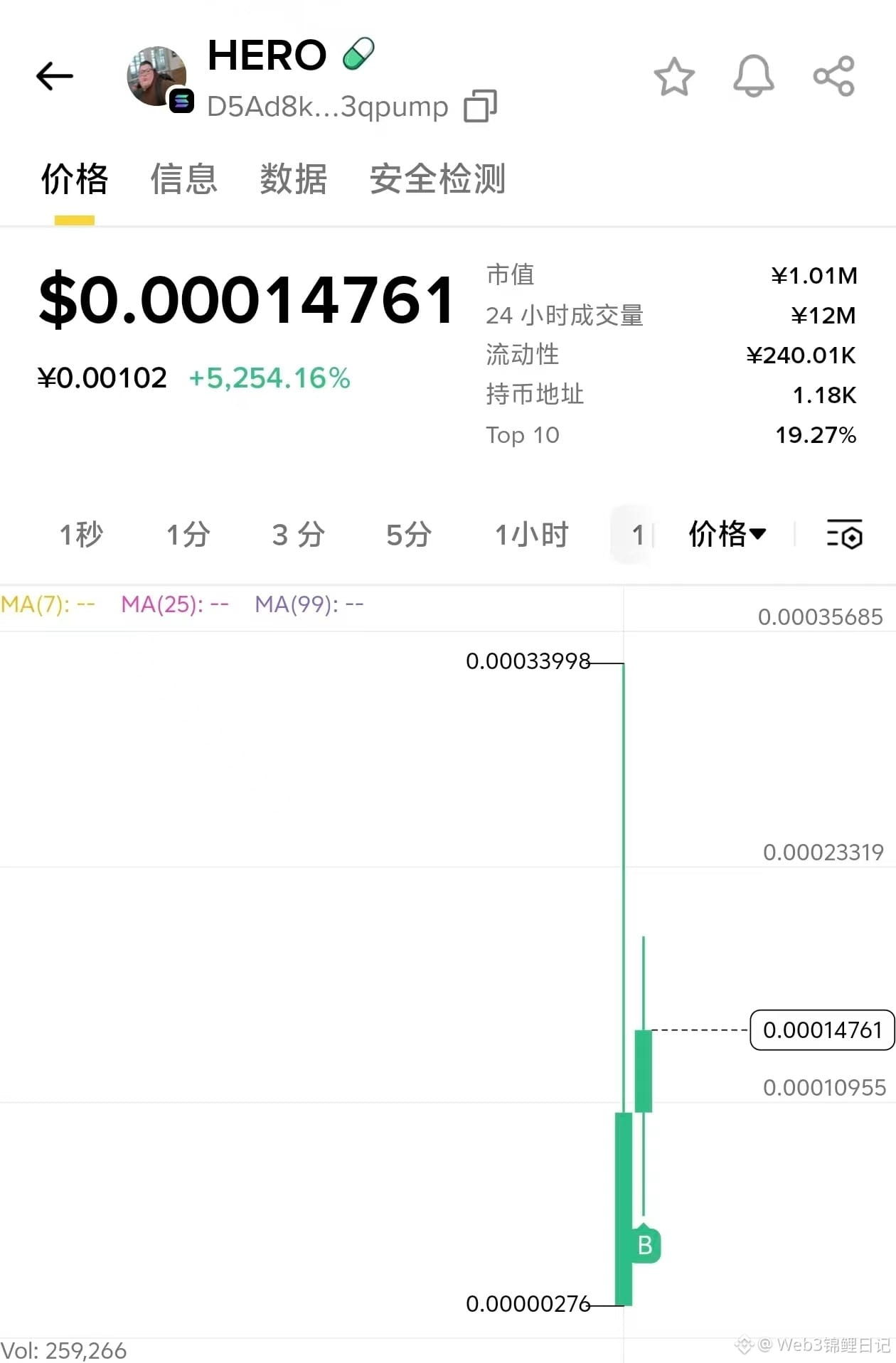Select the 1小时 chart interval
The image size is (896, 1363).
[x=531, y=535]
